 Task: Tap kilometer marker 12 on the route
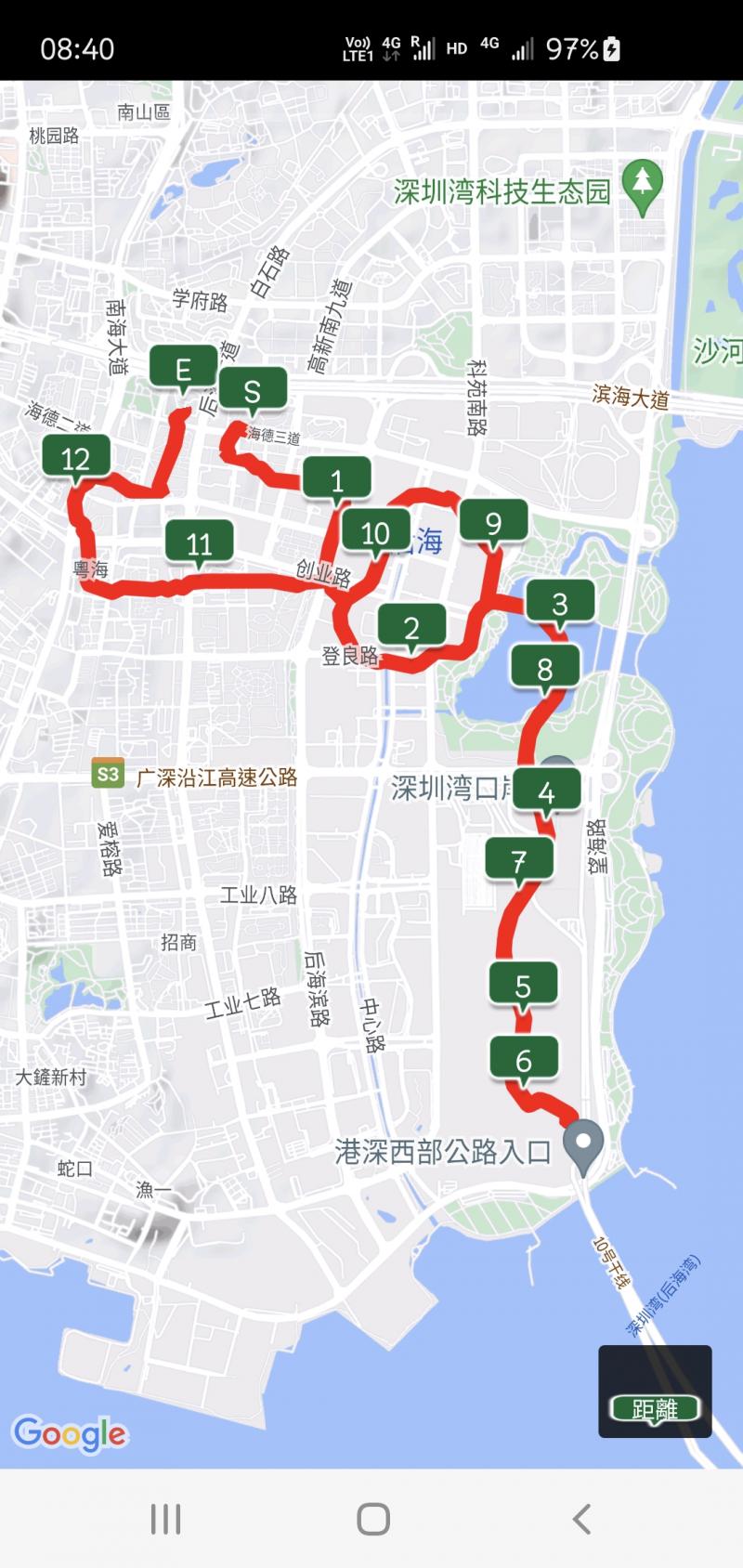tap(75, 458)
